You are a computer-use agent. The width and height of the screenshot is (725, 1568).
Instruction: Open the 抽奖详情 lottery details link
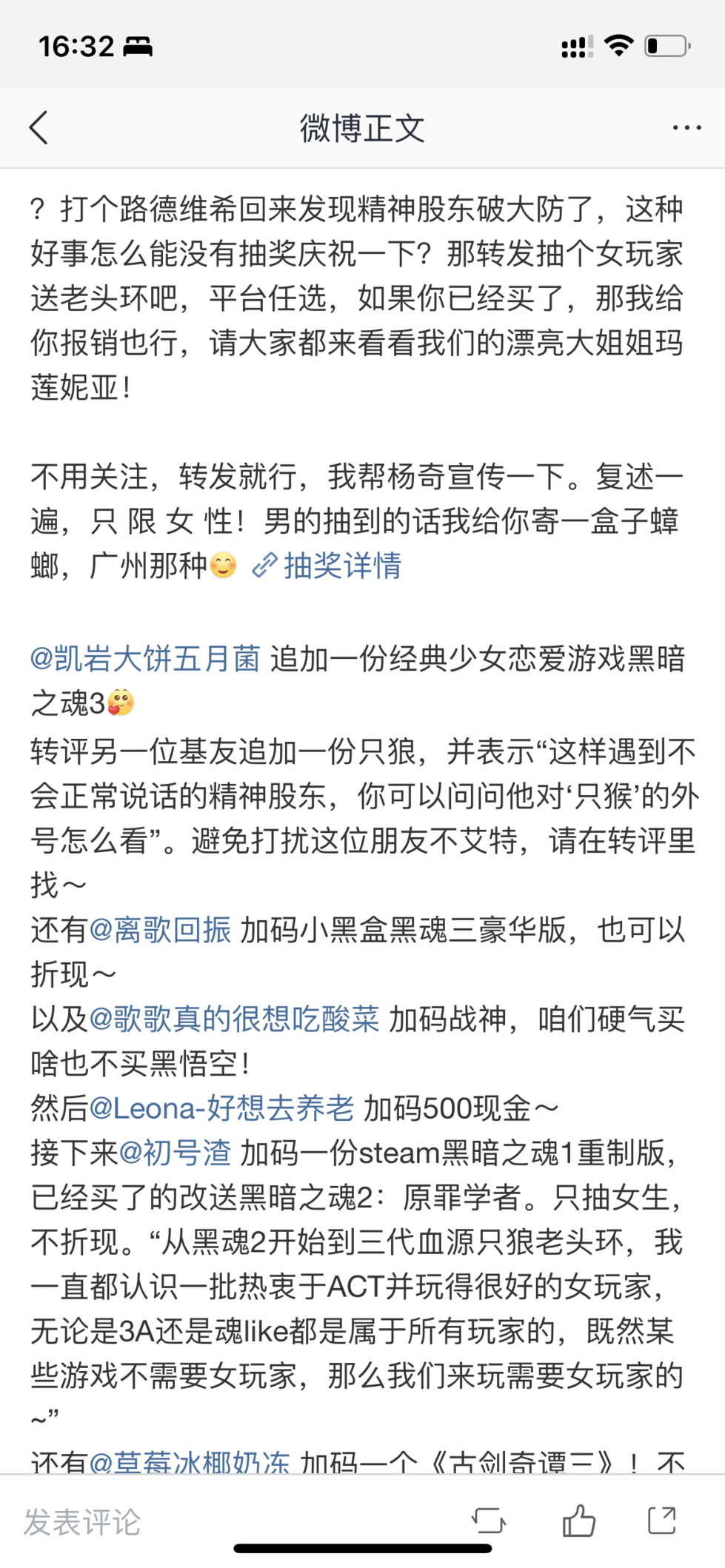point(328,566)
